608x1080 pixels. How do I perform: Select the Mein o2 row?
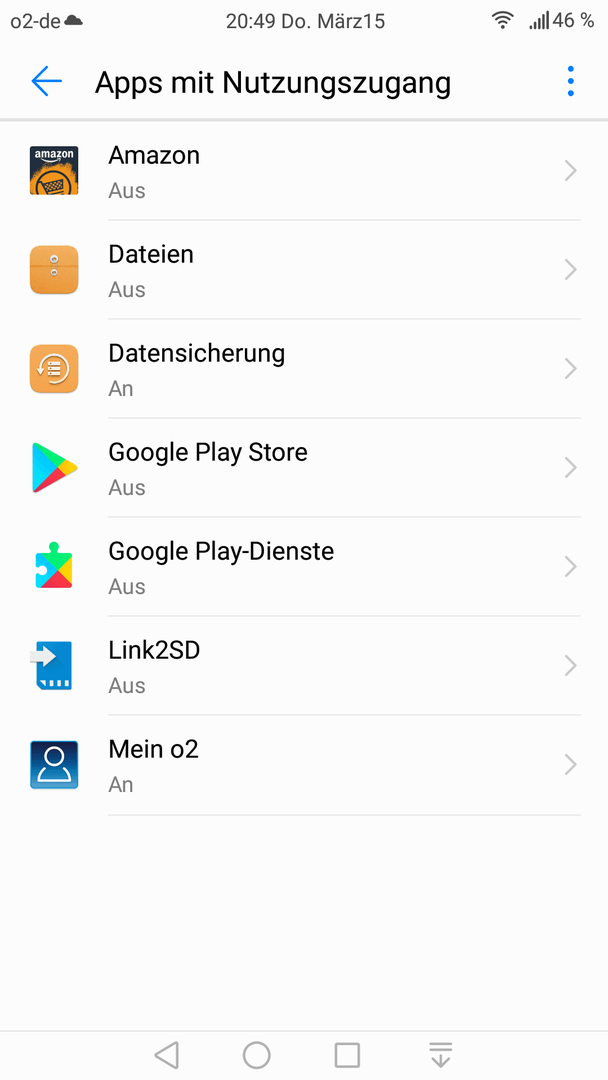pyautogui.click(x=304, y=765)
